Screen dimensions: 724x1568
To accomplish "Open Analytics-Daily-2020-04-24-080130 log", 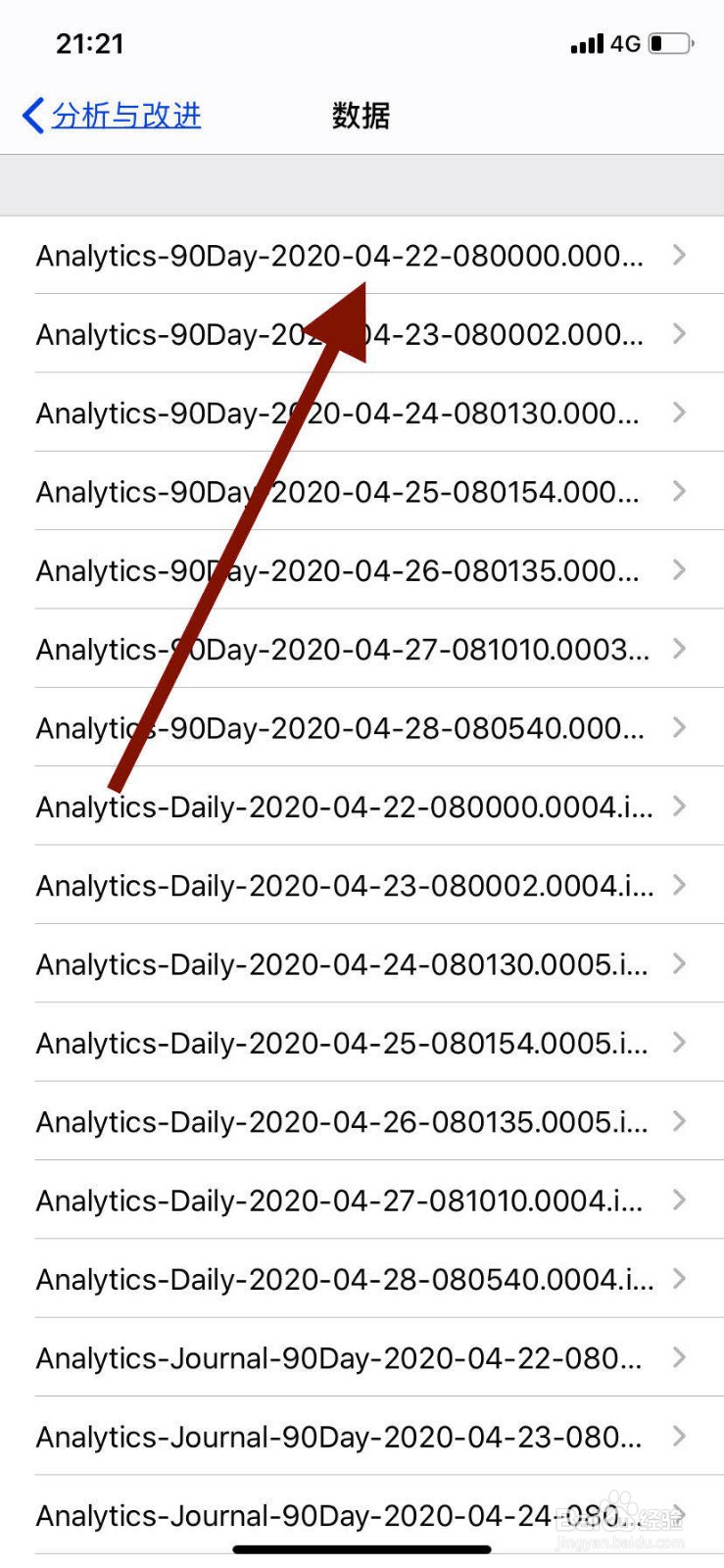I will coord(362,964).
